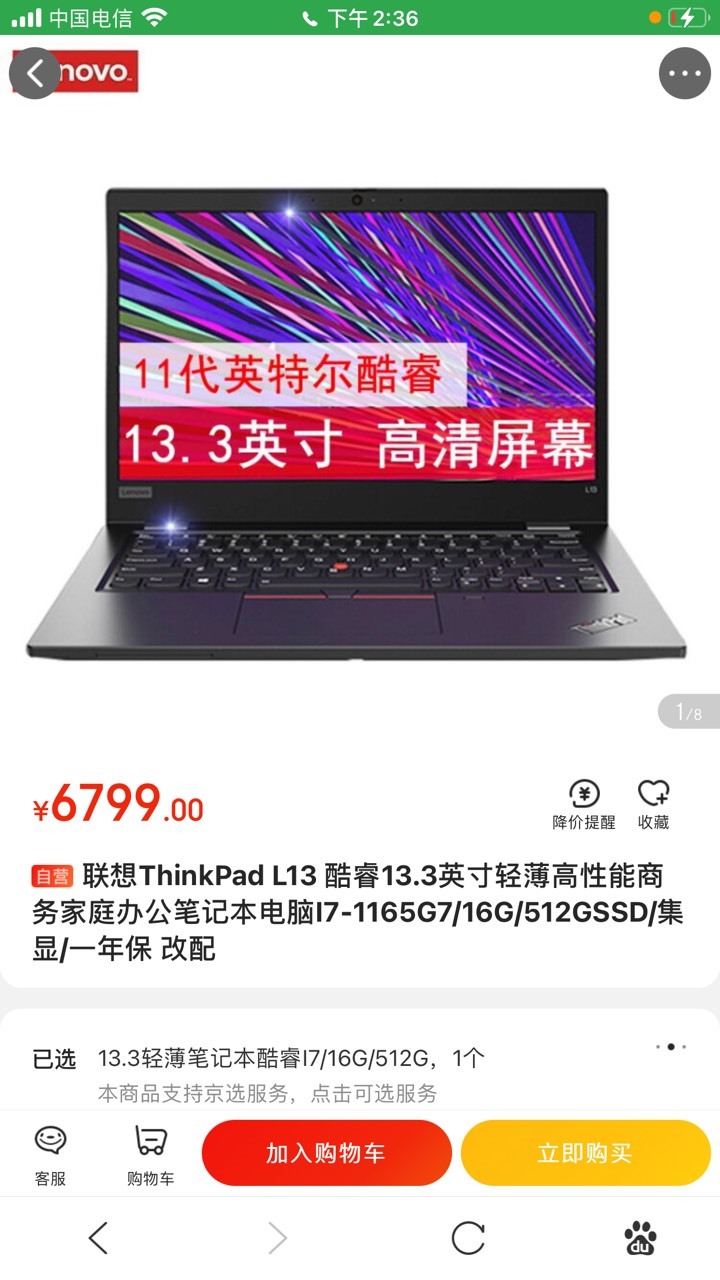The width and height of the screenshot is (720, 1280).
Task: Open the three-dot overflow menu
Action: point(684,73)
